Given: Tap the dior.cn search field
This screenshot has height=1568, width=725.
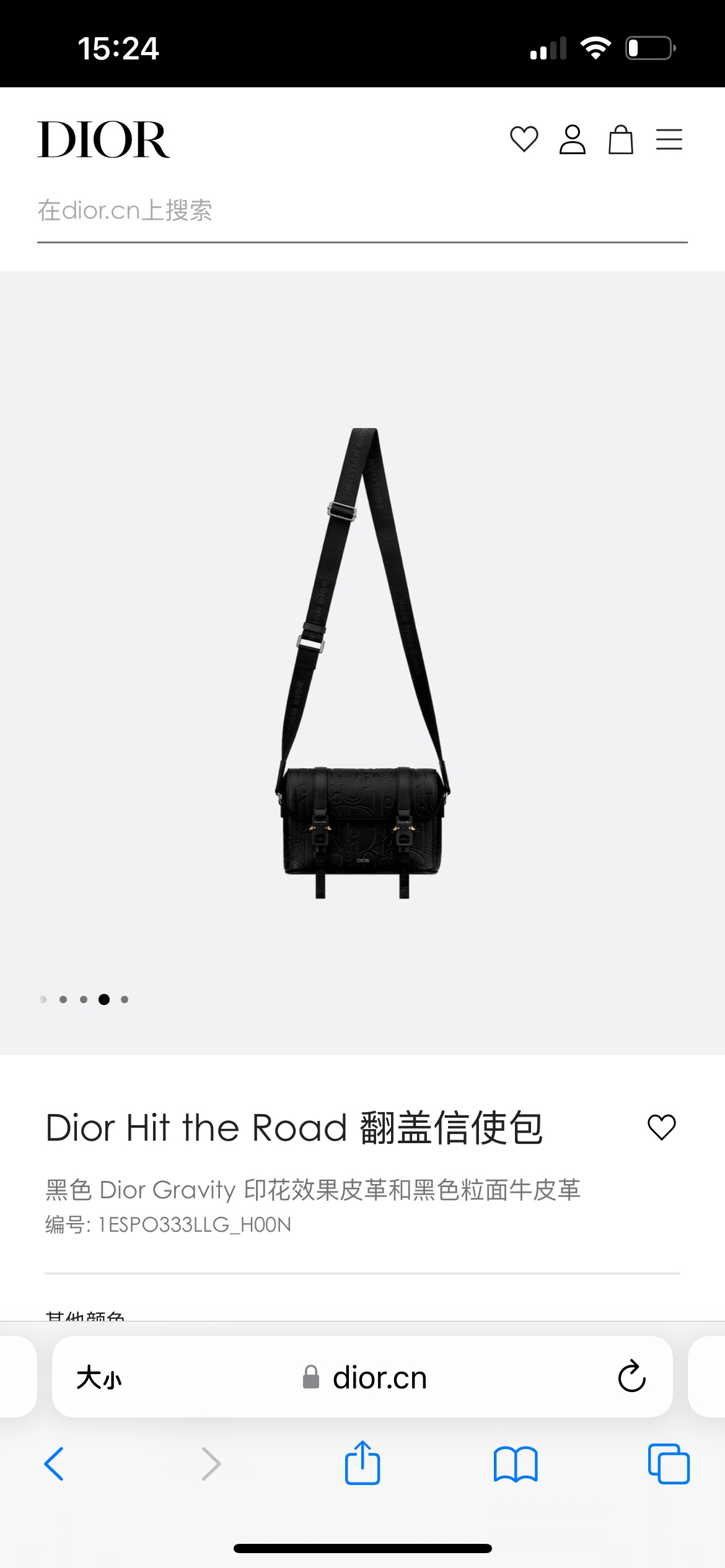Looking at the screenshot, I should pyautogui.click(x=362, y=211).
